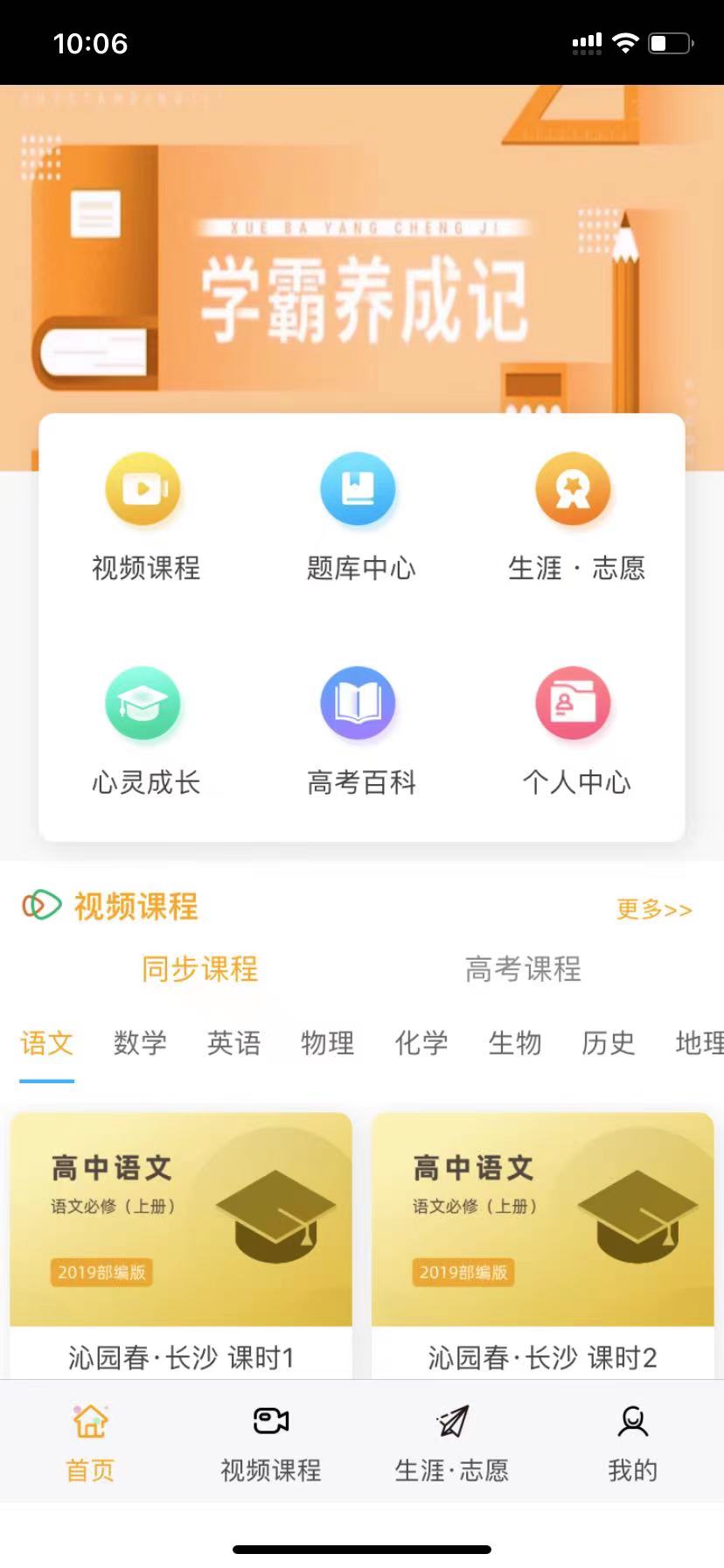This screenshot has height=1568, width=724.
Task: Open the 生涯·志愿 career planning icon
Action: point(574,489)
